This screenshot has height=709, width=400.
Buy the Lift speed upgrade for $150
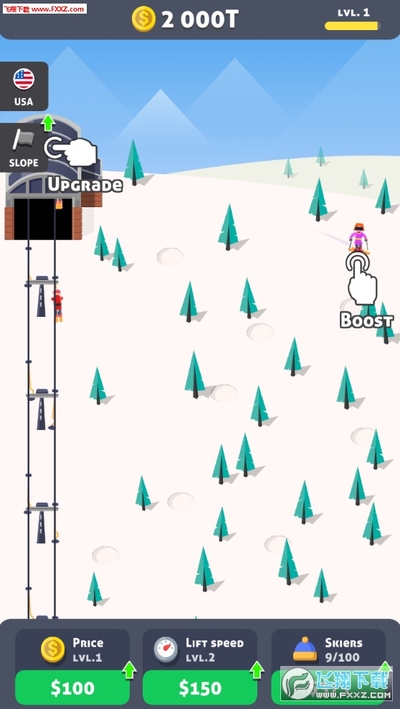[200, 688]
